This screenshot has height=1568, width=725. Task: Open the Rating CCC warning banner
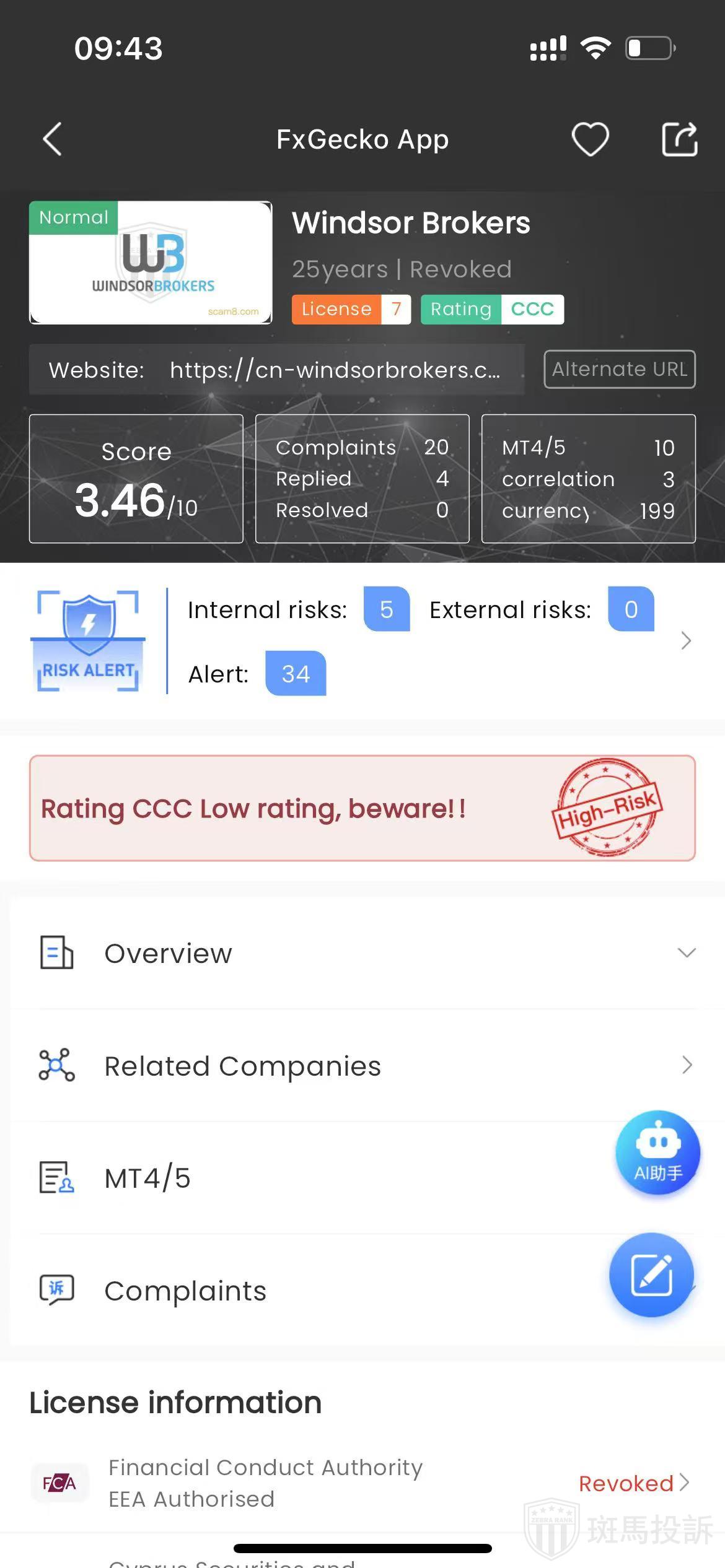point(362,808)
